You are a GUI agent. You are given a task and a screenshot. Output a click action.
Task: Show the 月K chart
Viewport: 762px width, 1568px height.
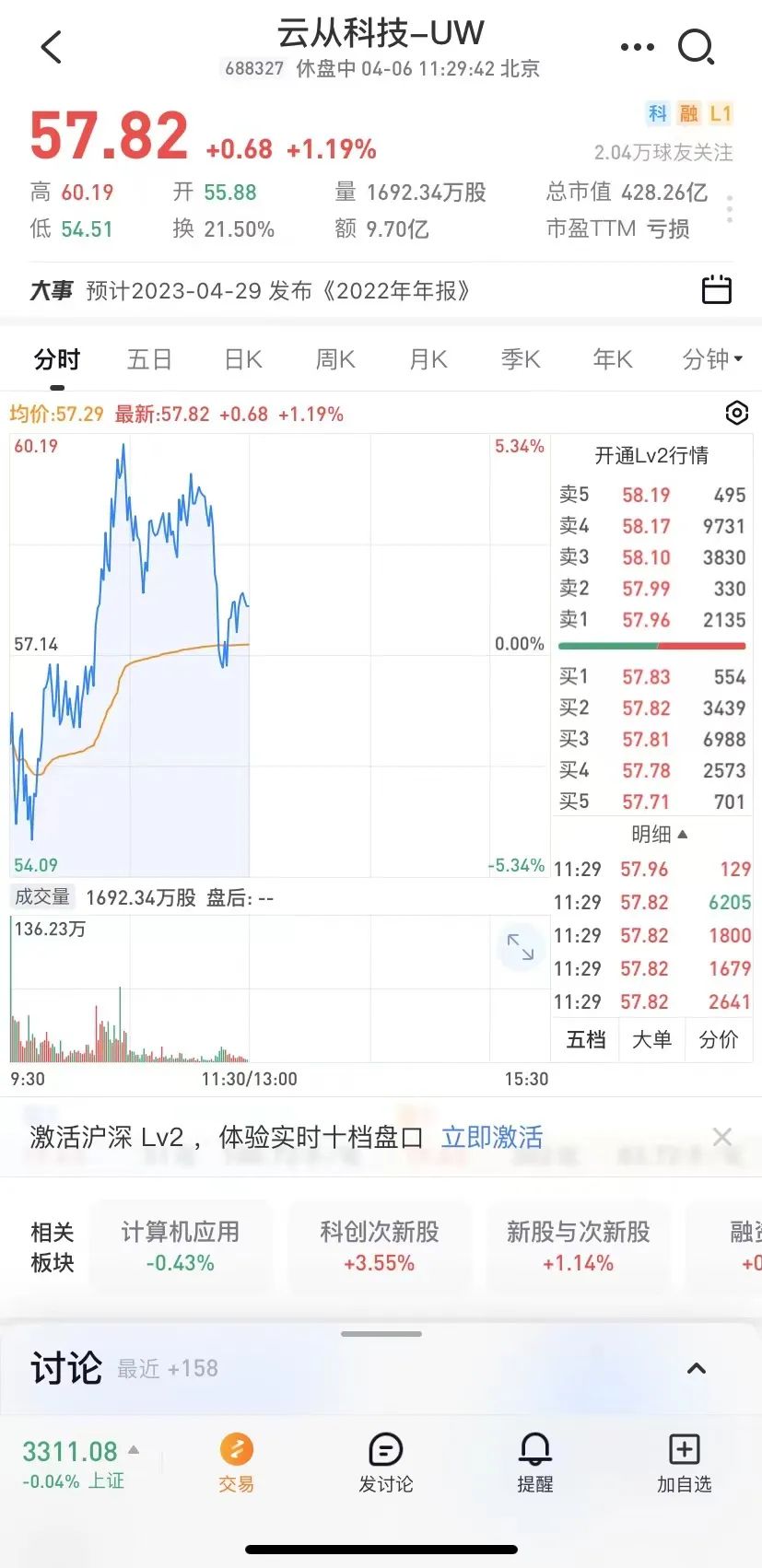coord(428,359)
